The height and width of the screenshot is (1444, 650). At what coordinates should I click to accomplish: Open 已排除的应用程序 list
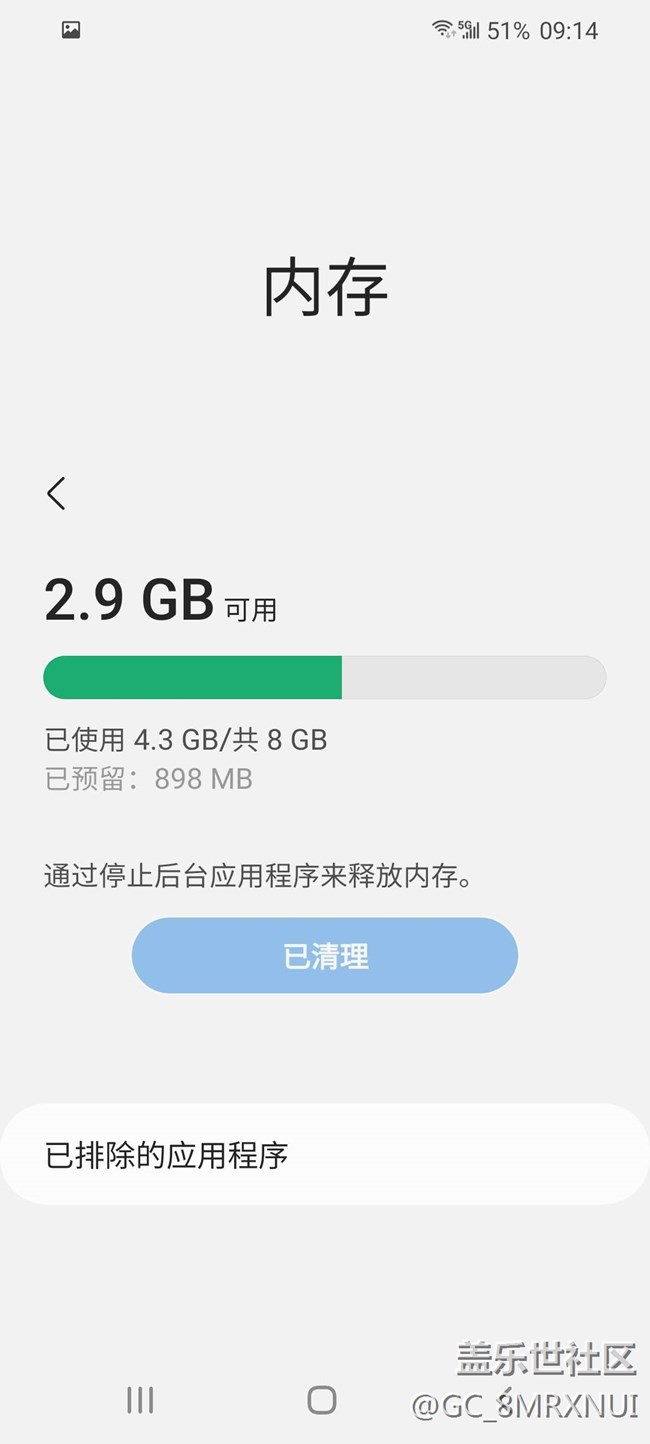click(x=324, y=1155)
